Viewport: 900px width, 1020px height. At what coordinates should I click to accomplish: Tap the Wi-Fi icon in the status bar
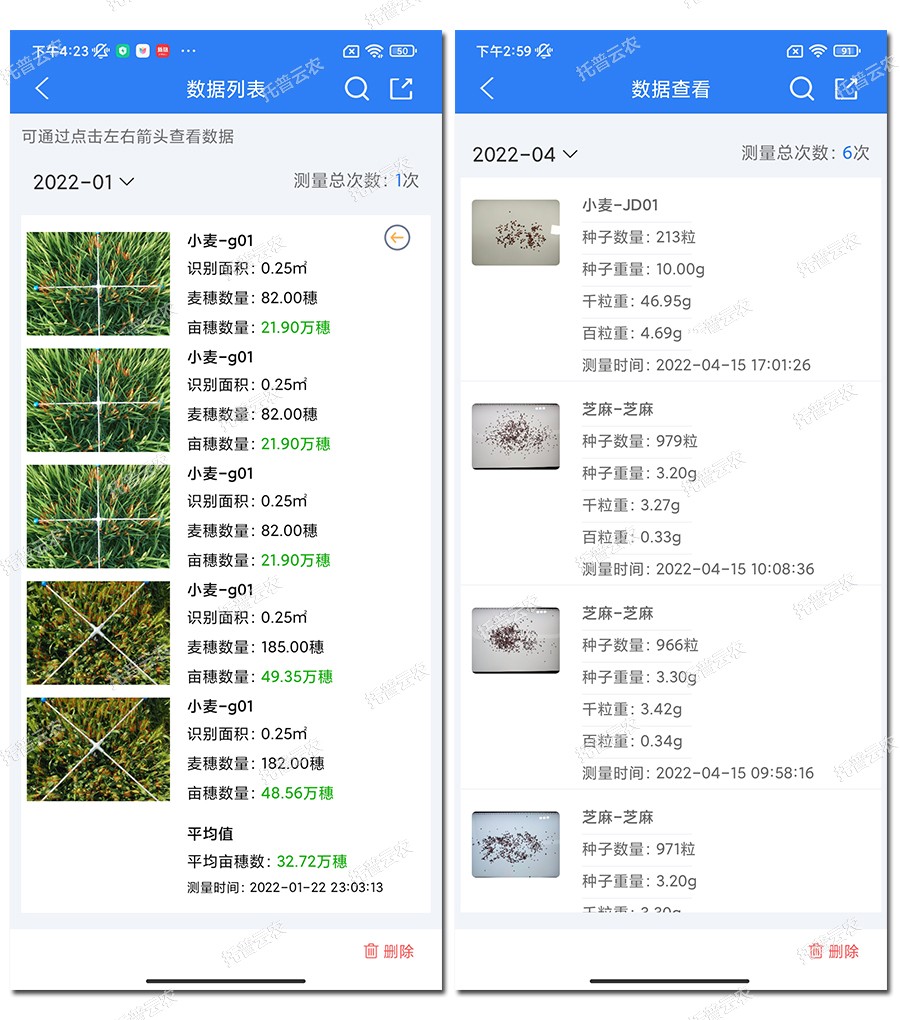[375, 51]
